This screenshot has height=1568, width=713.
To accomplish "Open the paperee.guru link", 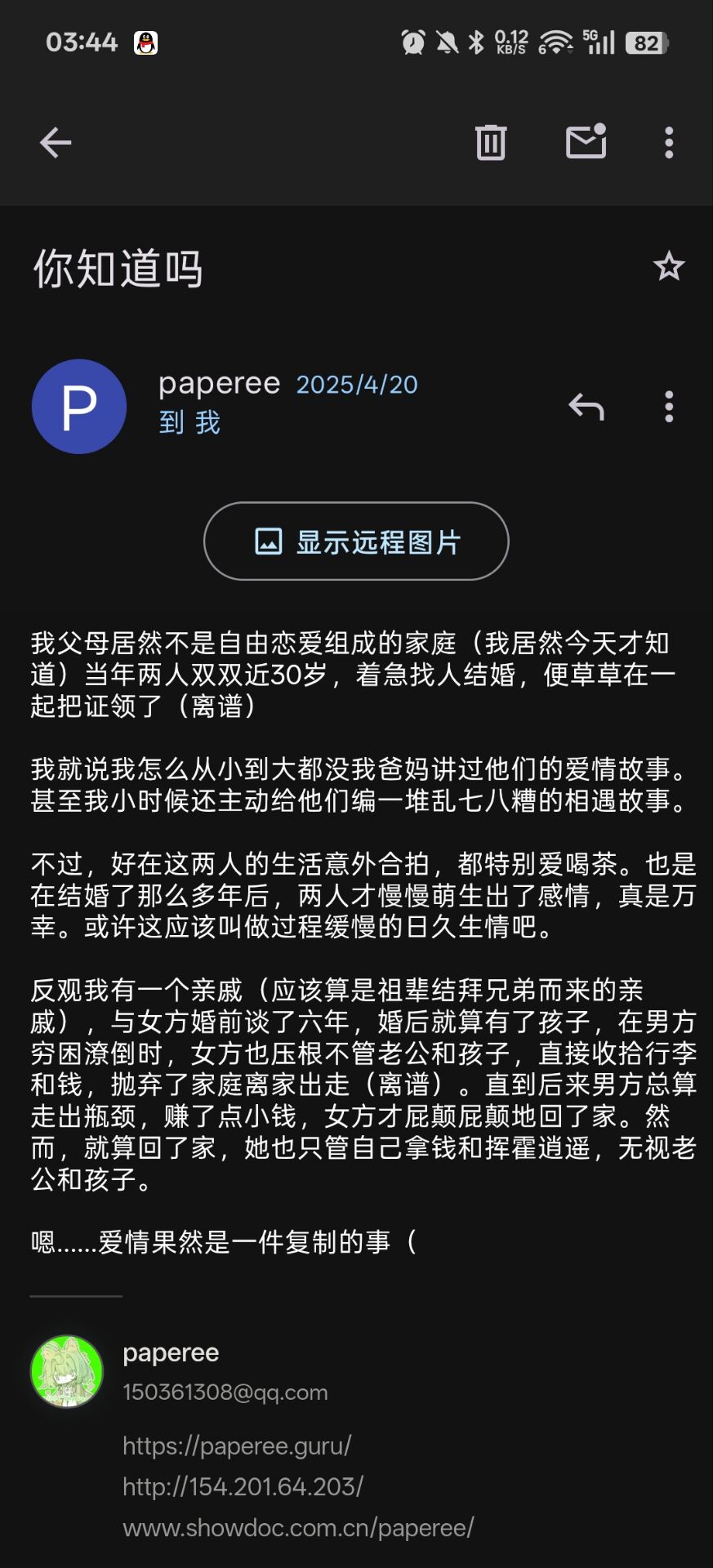I will [x=237, y=1445].
